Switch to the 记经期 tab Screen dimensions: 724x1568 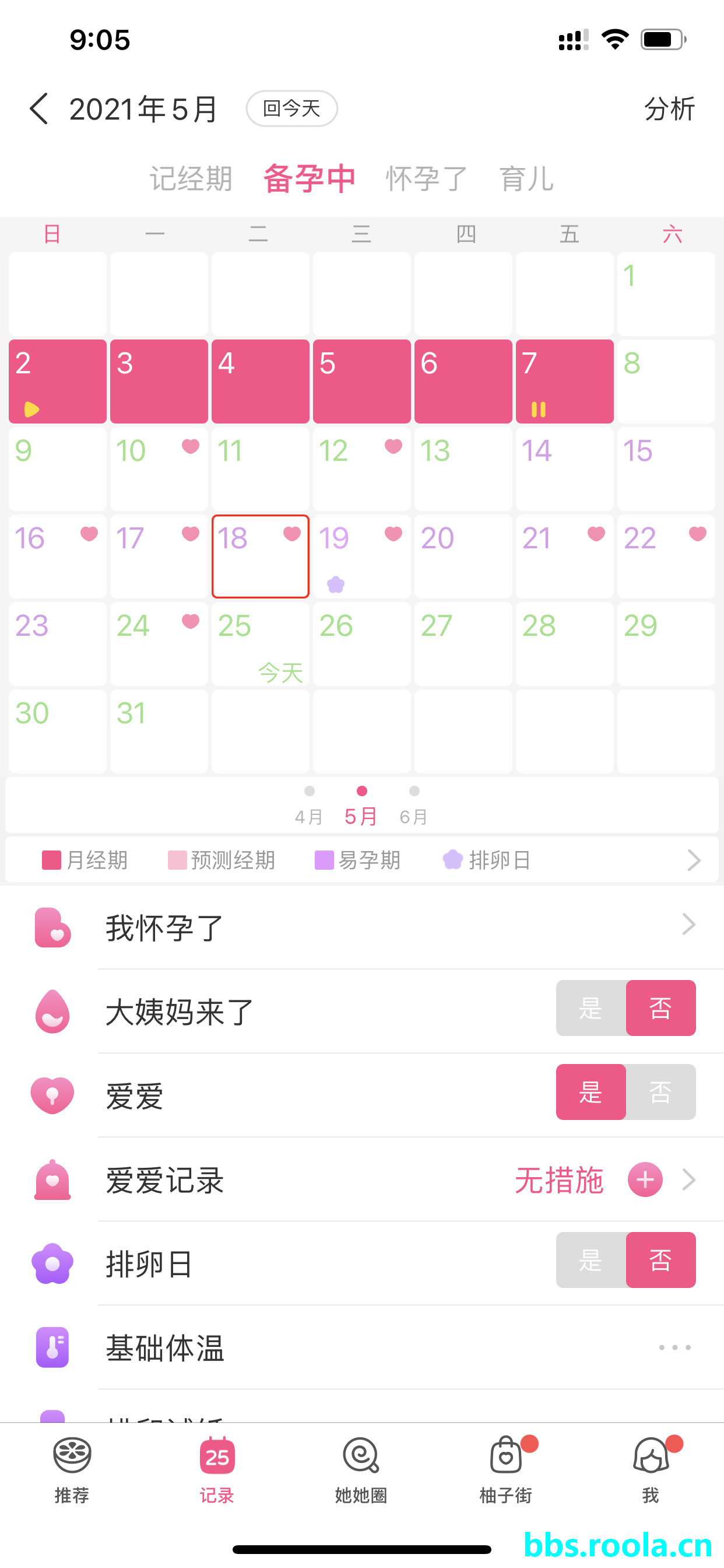191,178
